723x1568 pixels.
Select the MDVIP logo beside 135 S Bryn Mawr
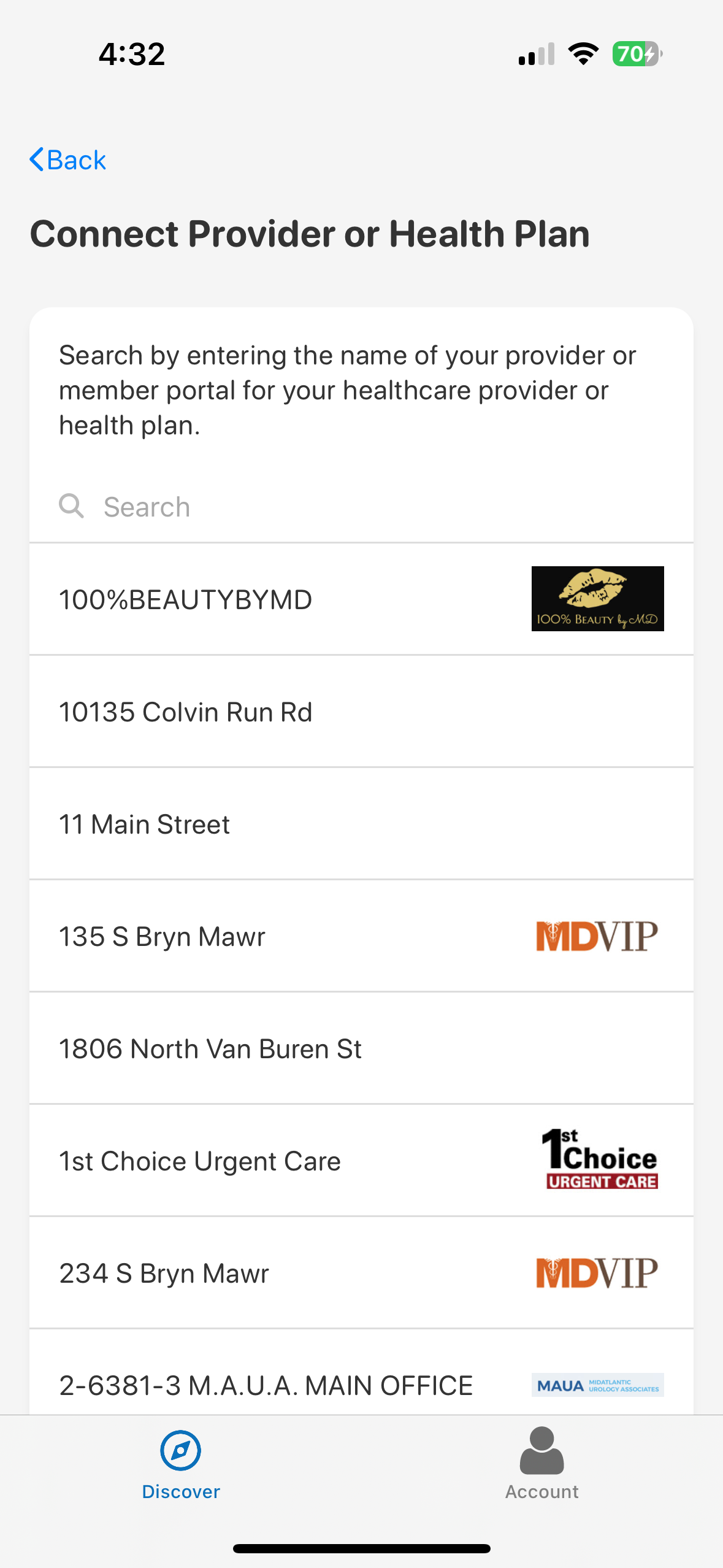pos(597,935)
